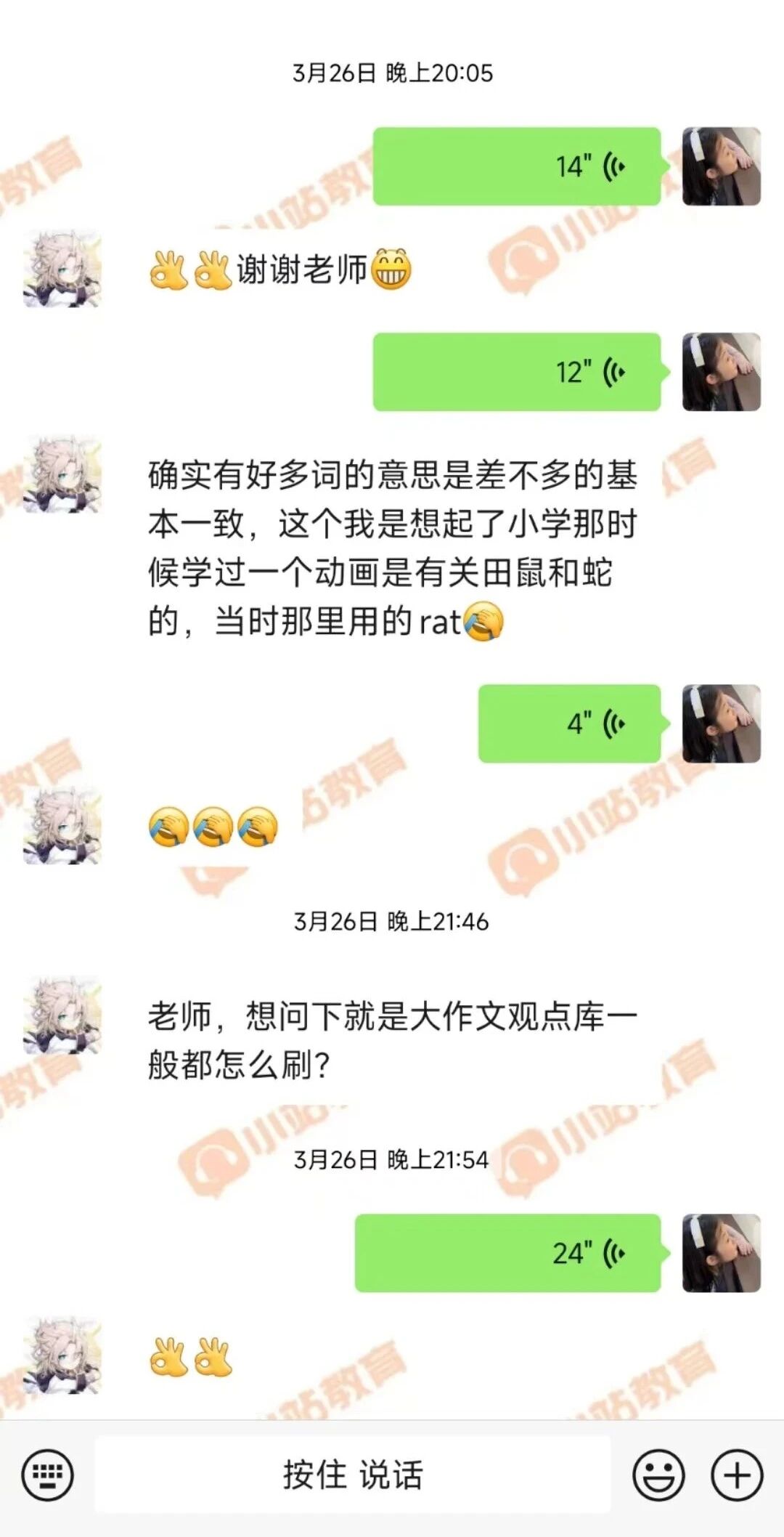784x1537 pixels.
Task: Switch to keyboard text input
Action: point(48,1475)
